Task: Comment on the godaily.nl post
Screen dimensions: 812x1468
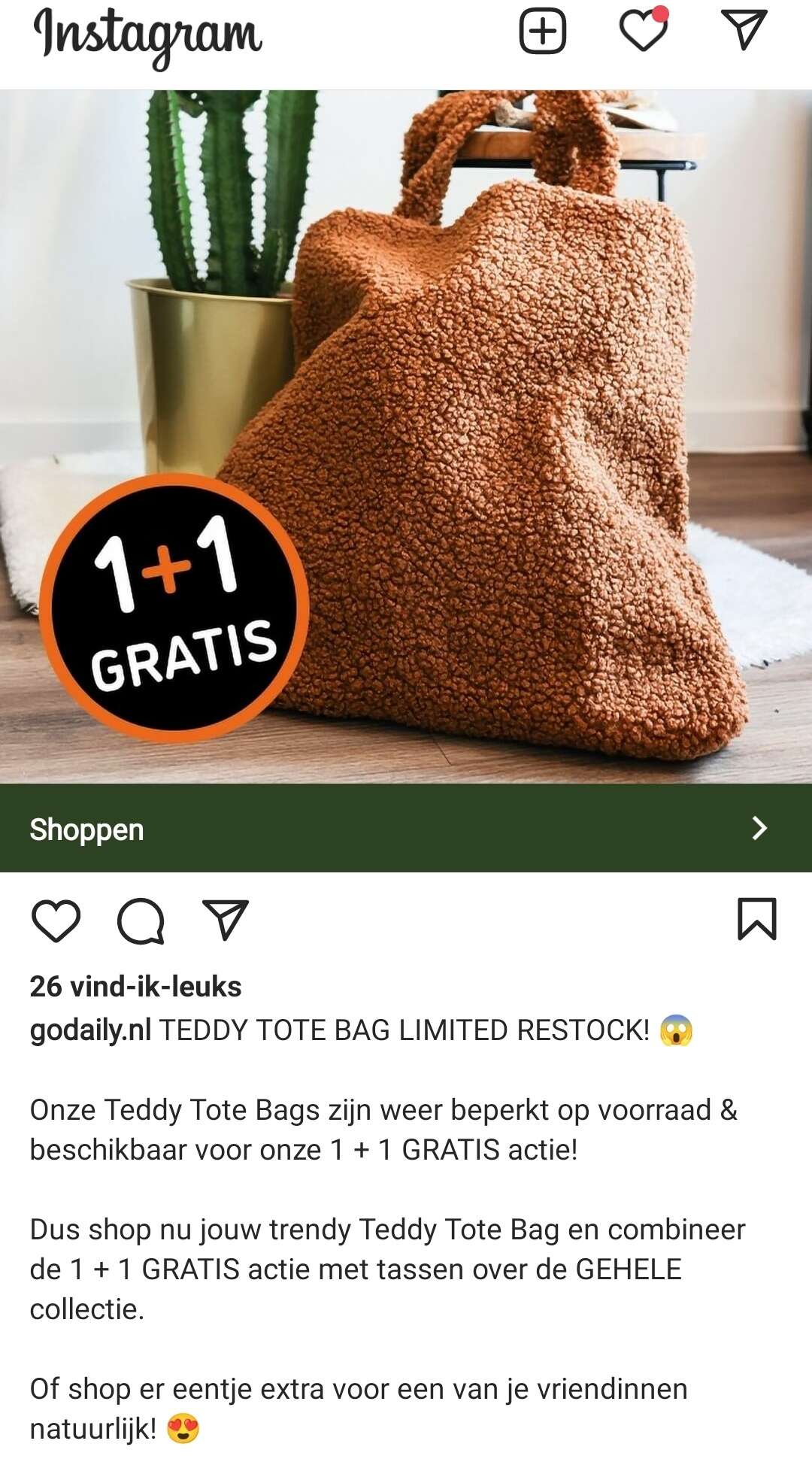Action: 141,921
